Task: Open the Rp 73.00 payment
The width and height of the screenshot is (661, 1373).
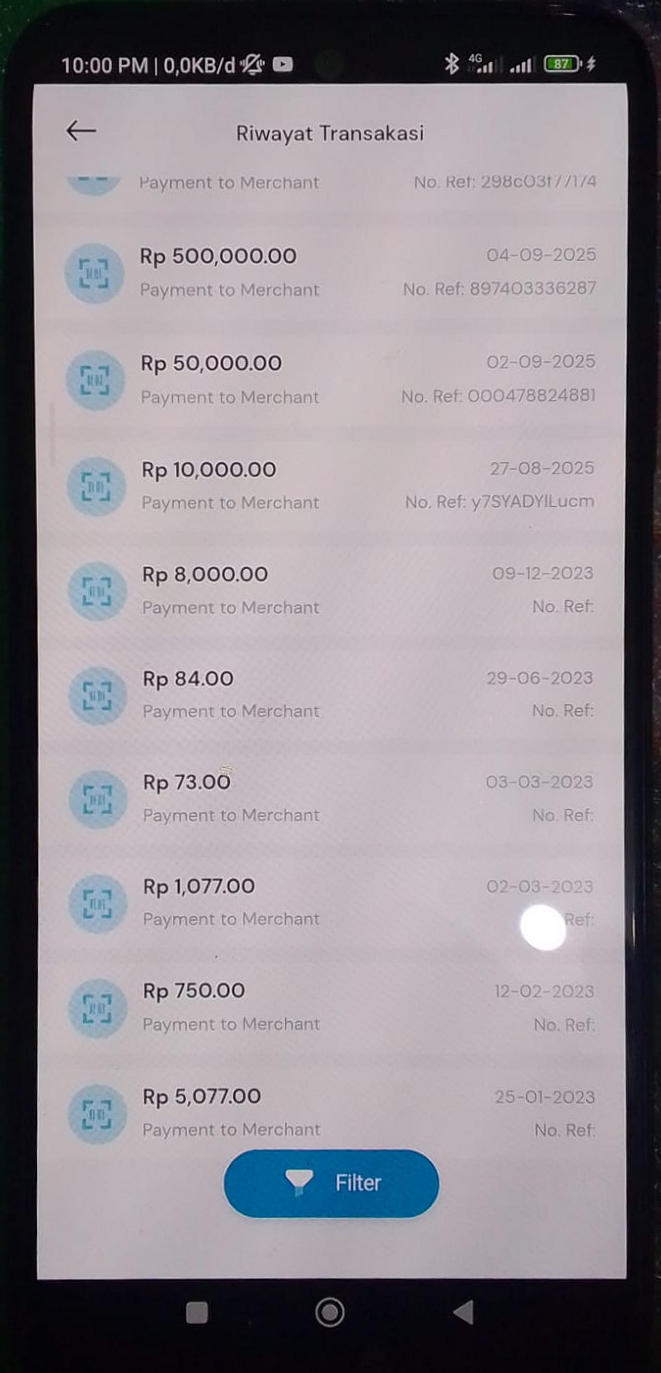Action: (330, 798)
